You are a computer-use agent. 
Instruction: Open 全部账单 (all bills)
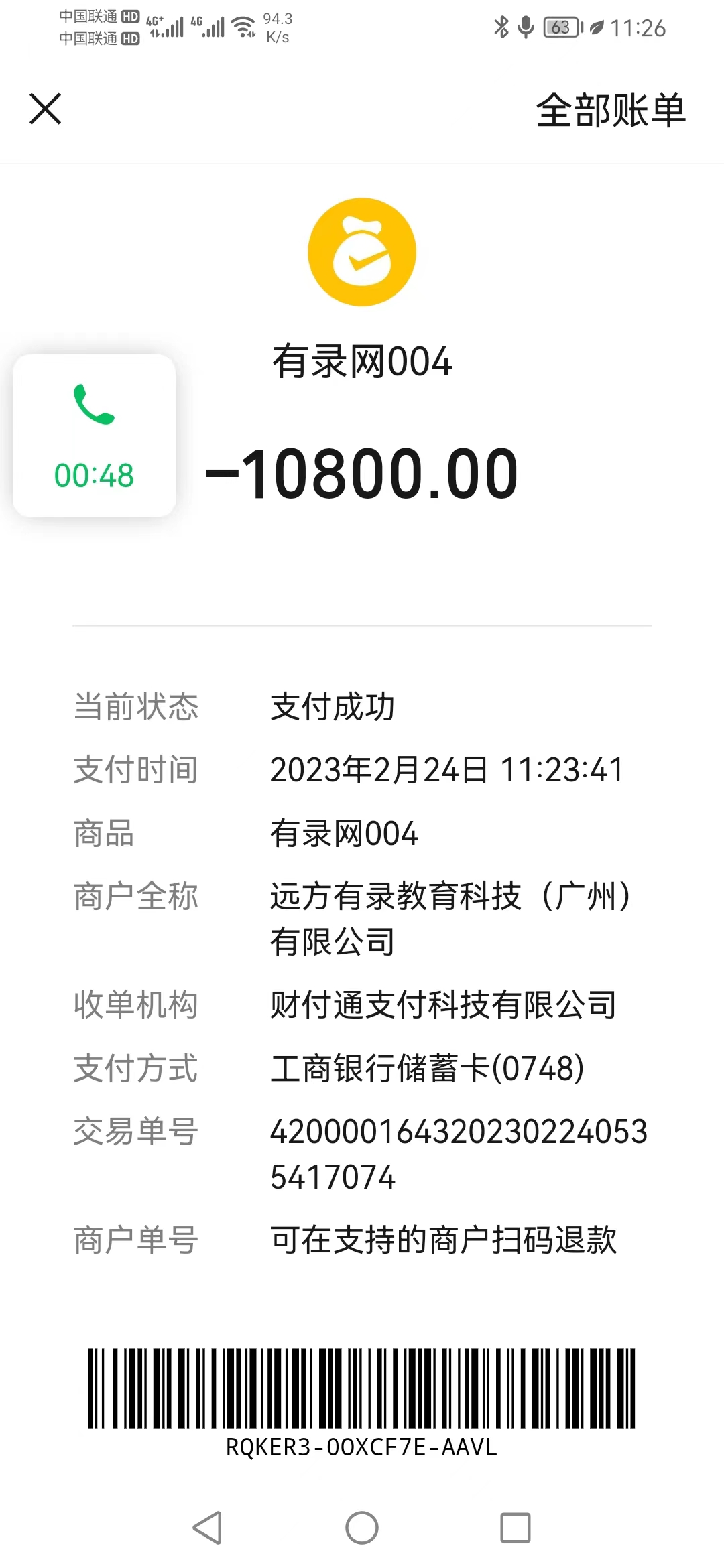point(610,111)
